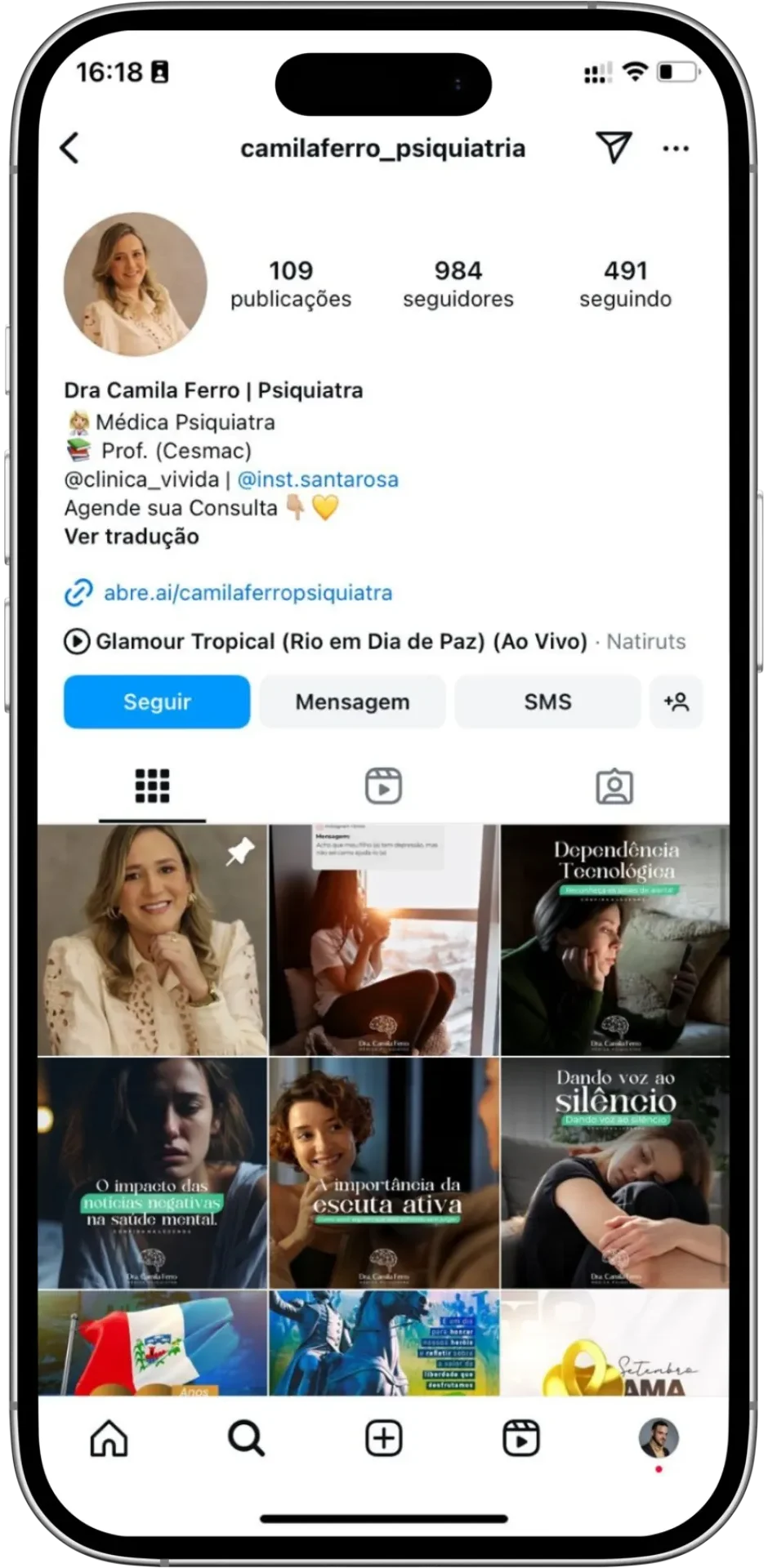Viewport: 768px width, 1568px height.
Task: Play the Glamour Tropical profile song
Action: (x=77, y=642)
